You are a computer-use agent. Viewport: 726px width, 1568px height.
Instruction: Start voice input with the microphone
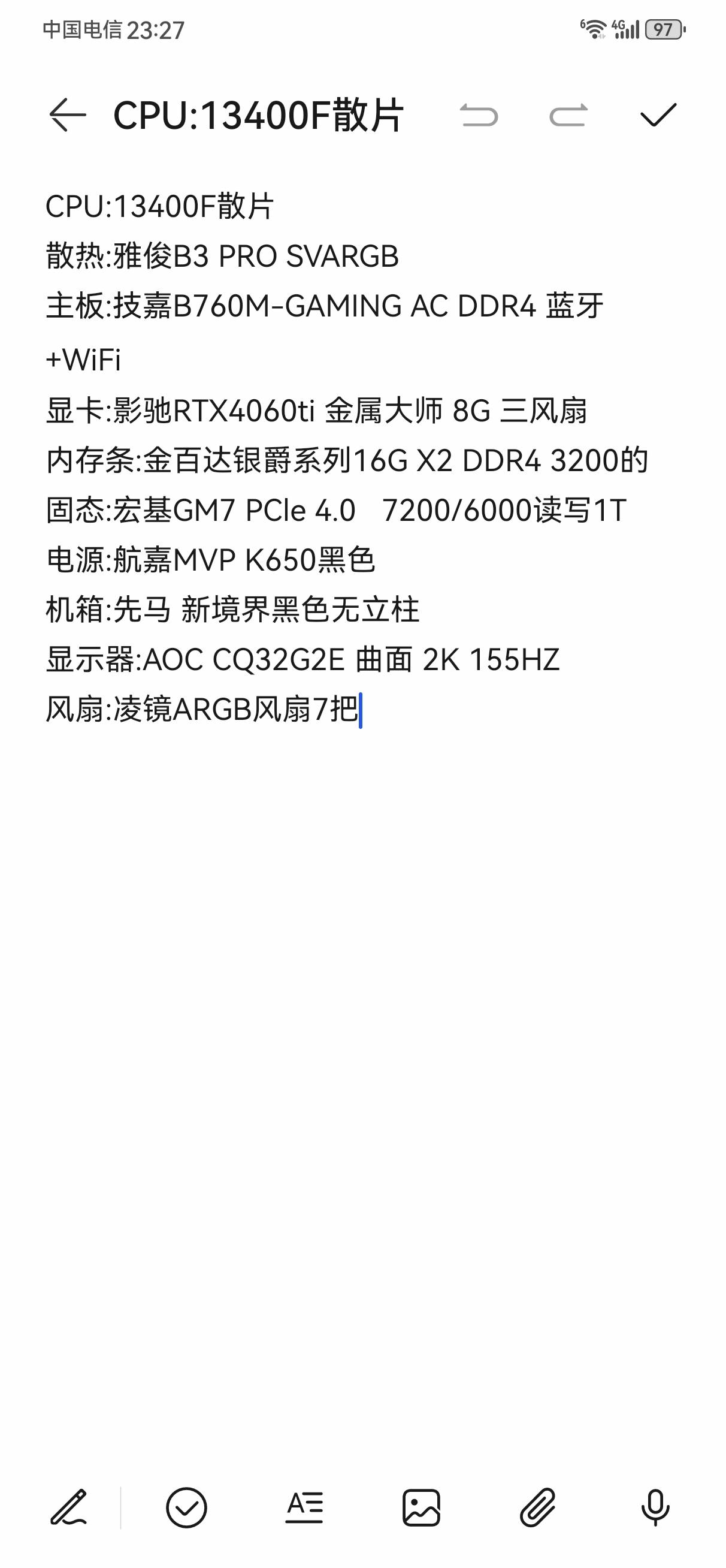[655, 1507]
